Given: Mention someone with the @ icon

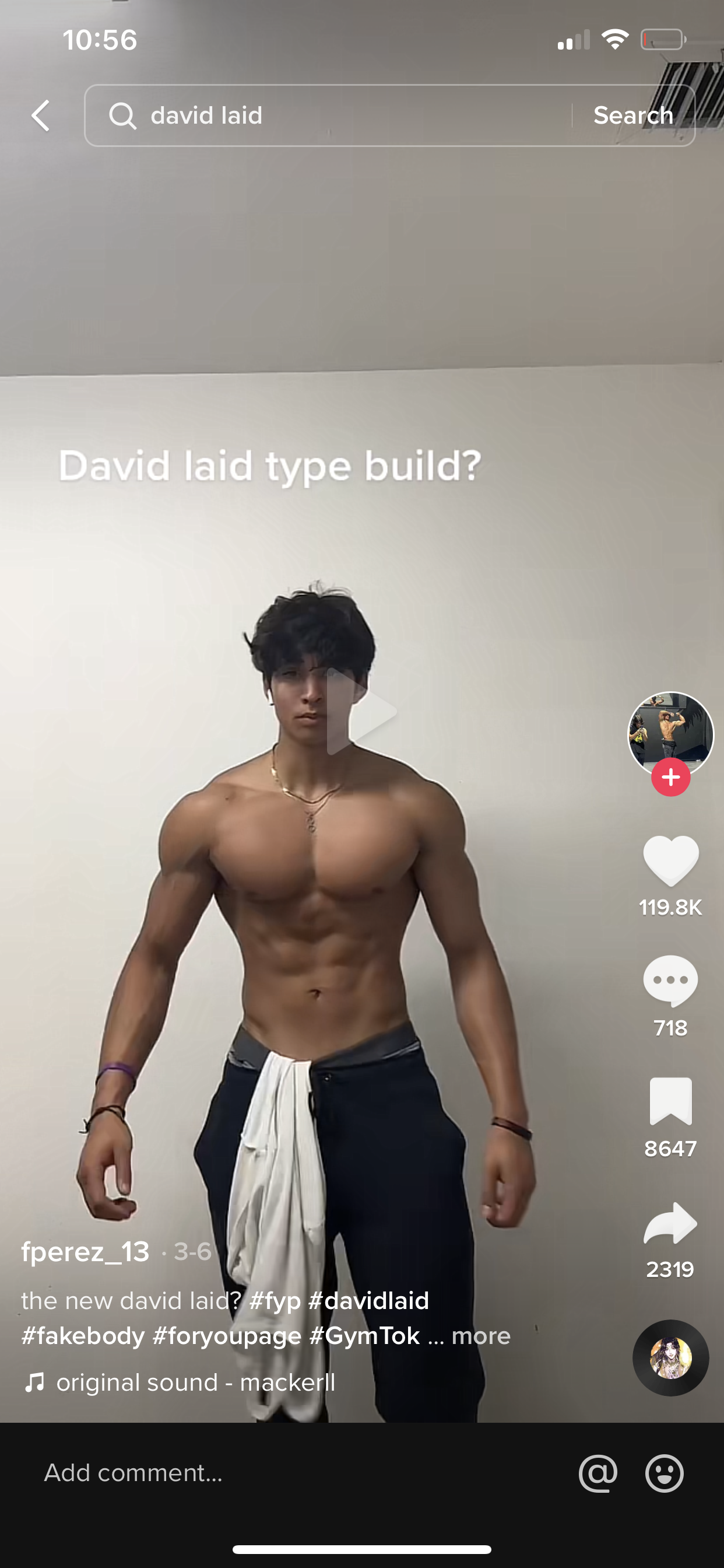Looking at the screenshot, I should pyautogui.click(x=598, y=1473).
